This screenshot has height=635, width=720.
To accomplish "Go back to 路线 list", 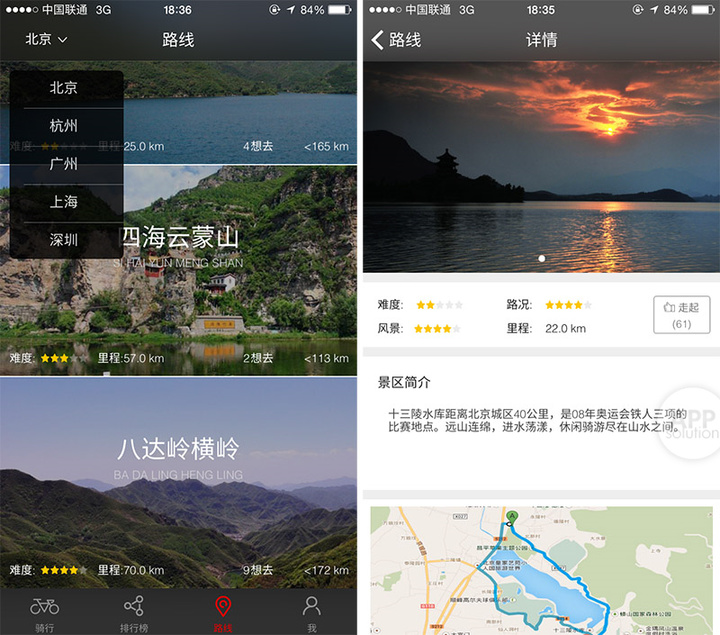I will (396, 40).
